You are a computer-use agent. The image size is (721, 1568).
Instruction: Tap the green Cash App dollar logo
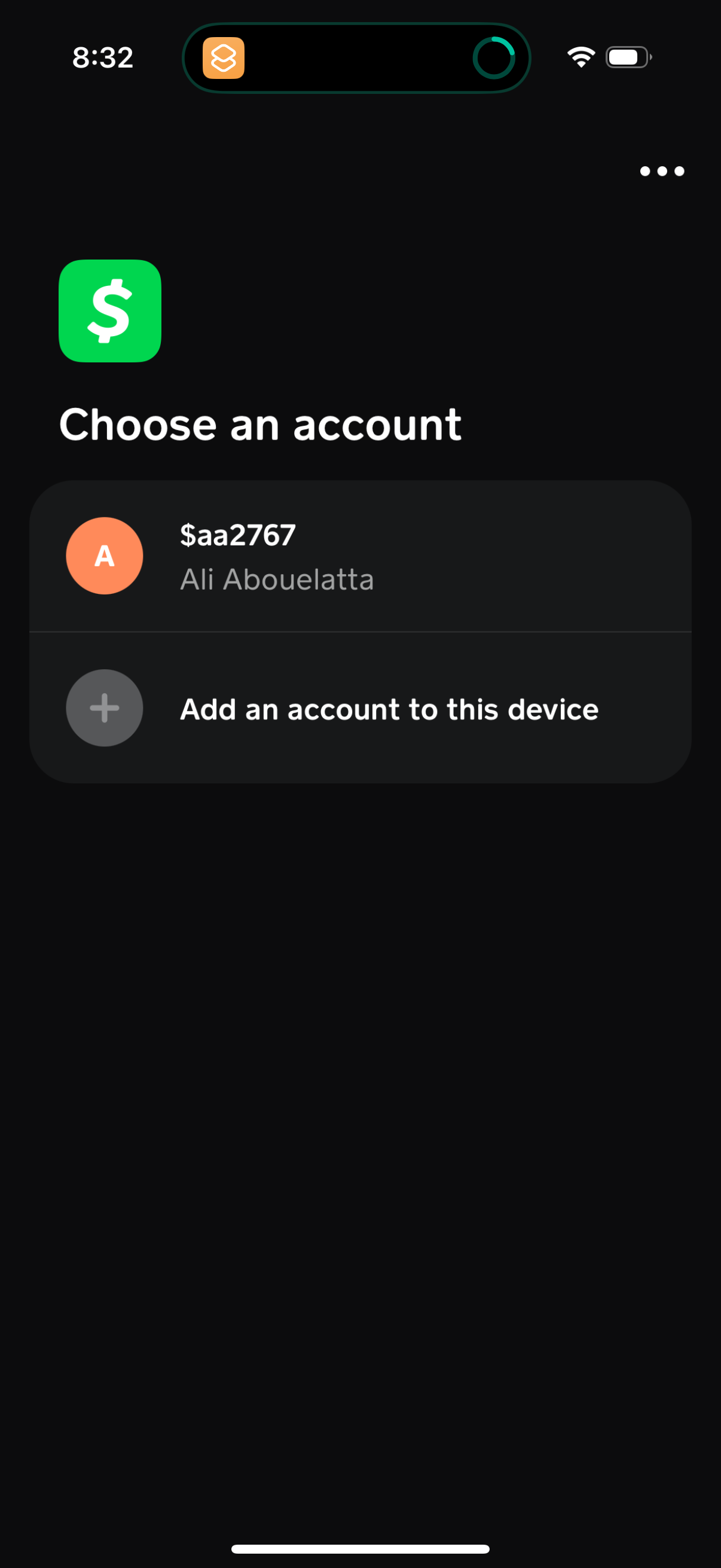pos(110,310)
